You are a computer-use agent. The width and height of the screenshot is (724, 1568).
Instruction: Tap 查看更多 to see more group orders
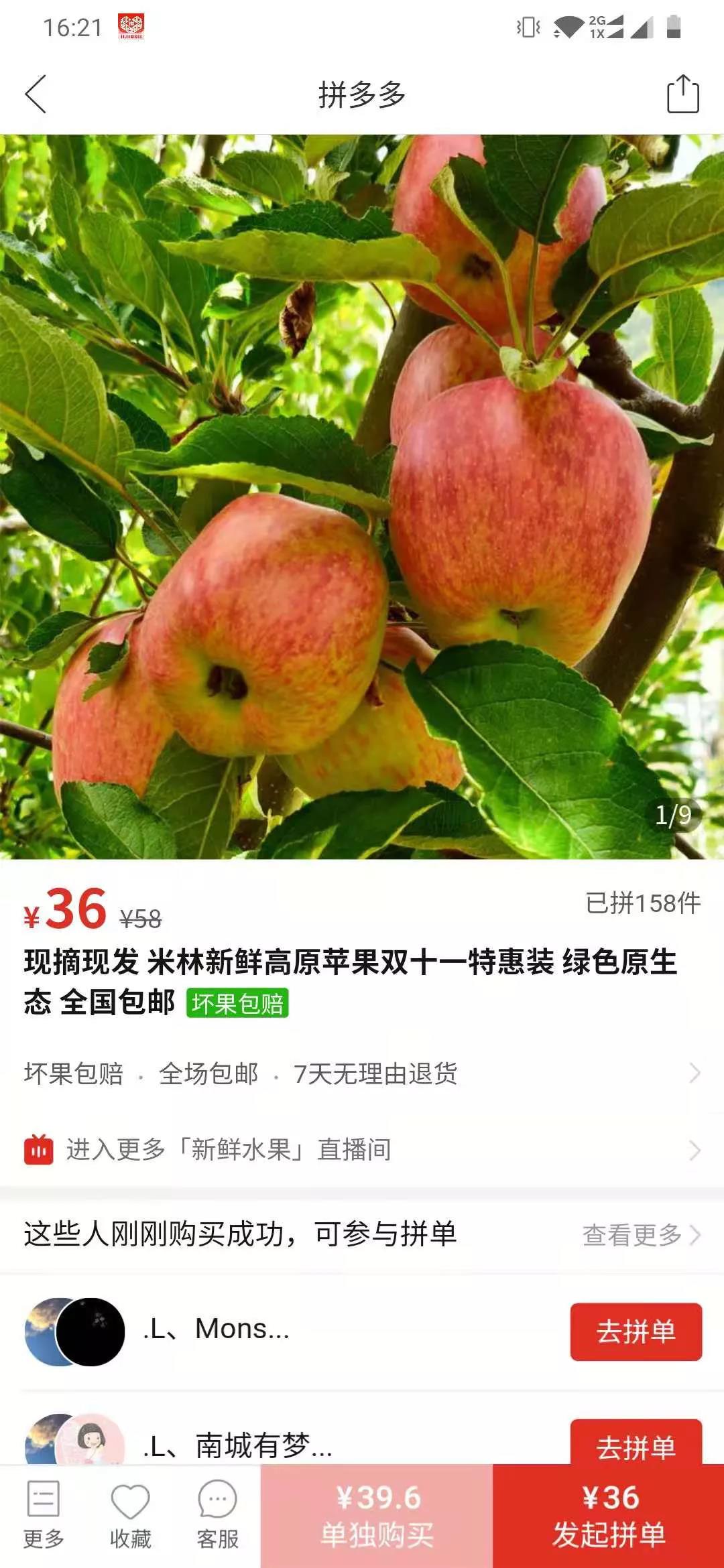(640, 1234)
